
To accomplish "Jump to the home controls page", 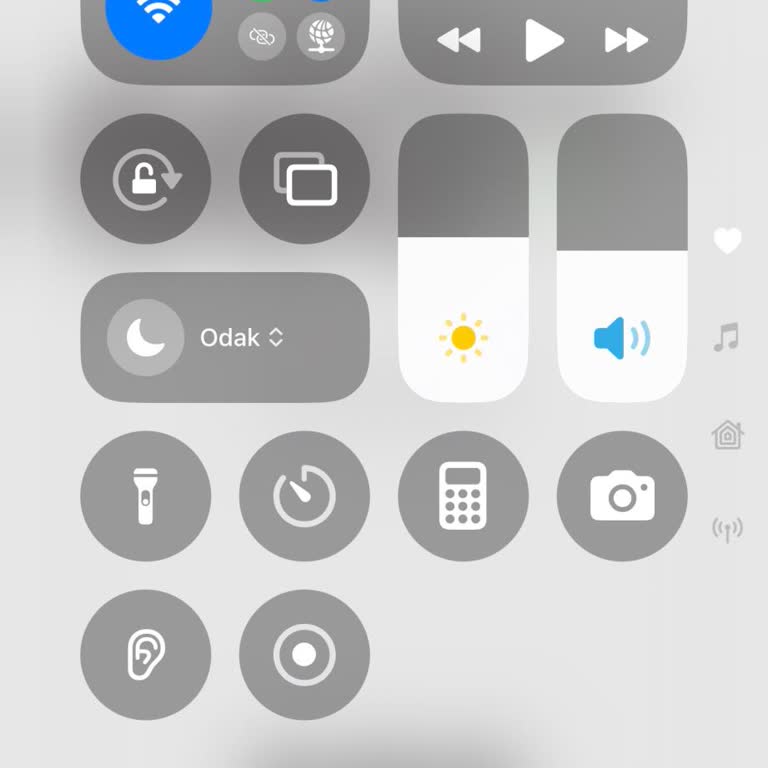I will click(727, 435).
